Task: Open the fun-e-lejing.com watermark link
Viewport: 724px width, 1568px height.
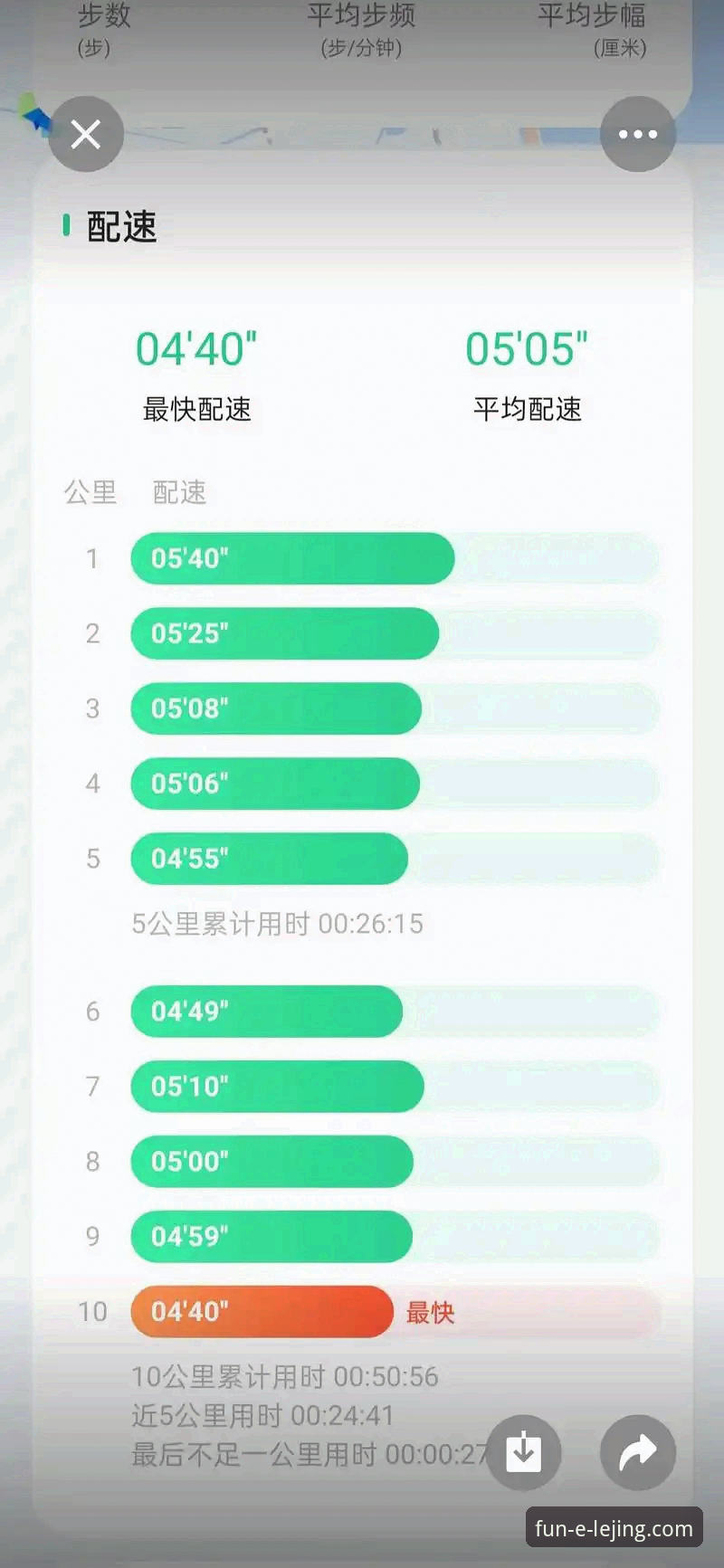Action: coord(614,1527)
